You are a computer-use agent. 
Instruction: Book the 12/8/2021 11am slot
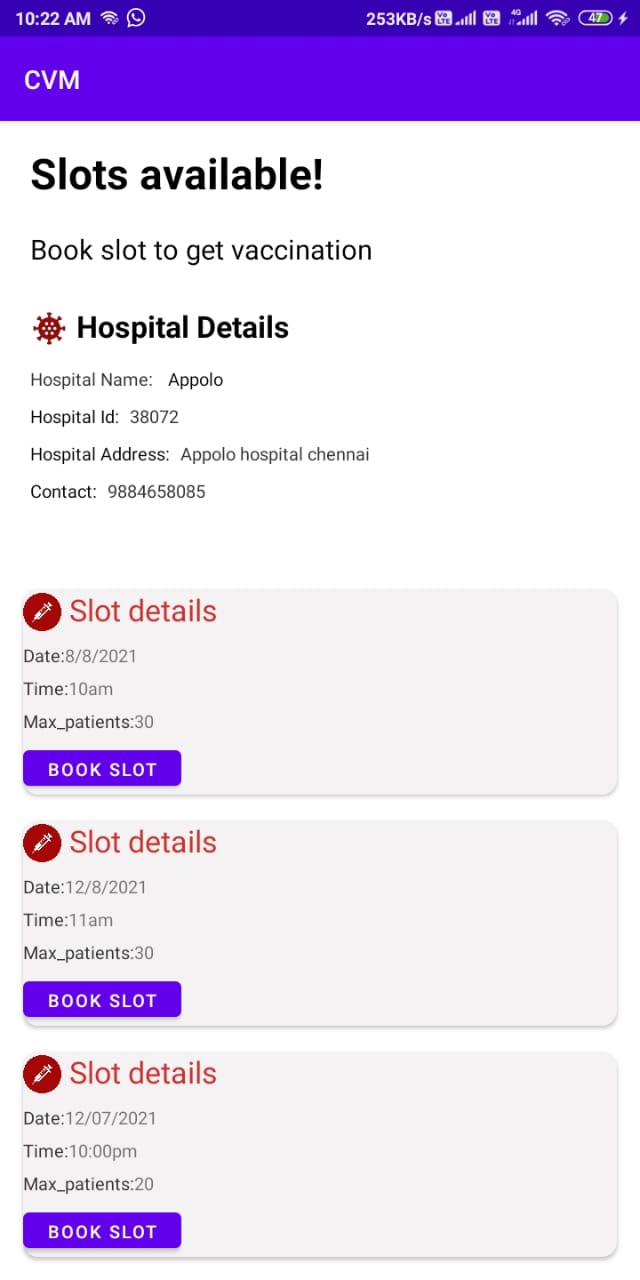102,1000
